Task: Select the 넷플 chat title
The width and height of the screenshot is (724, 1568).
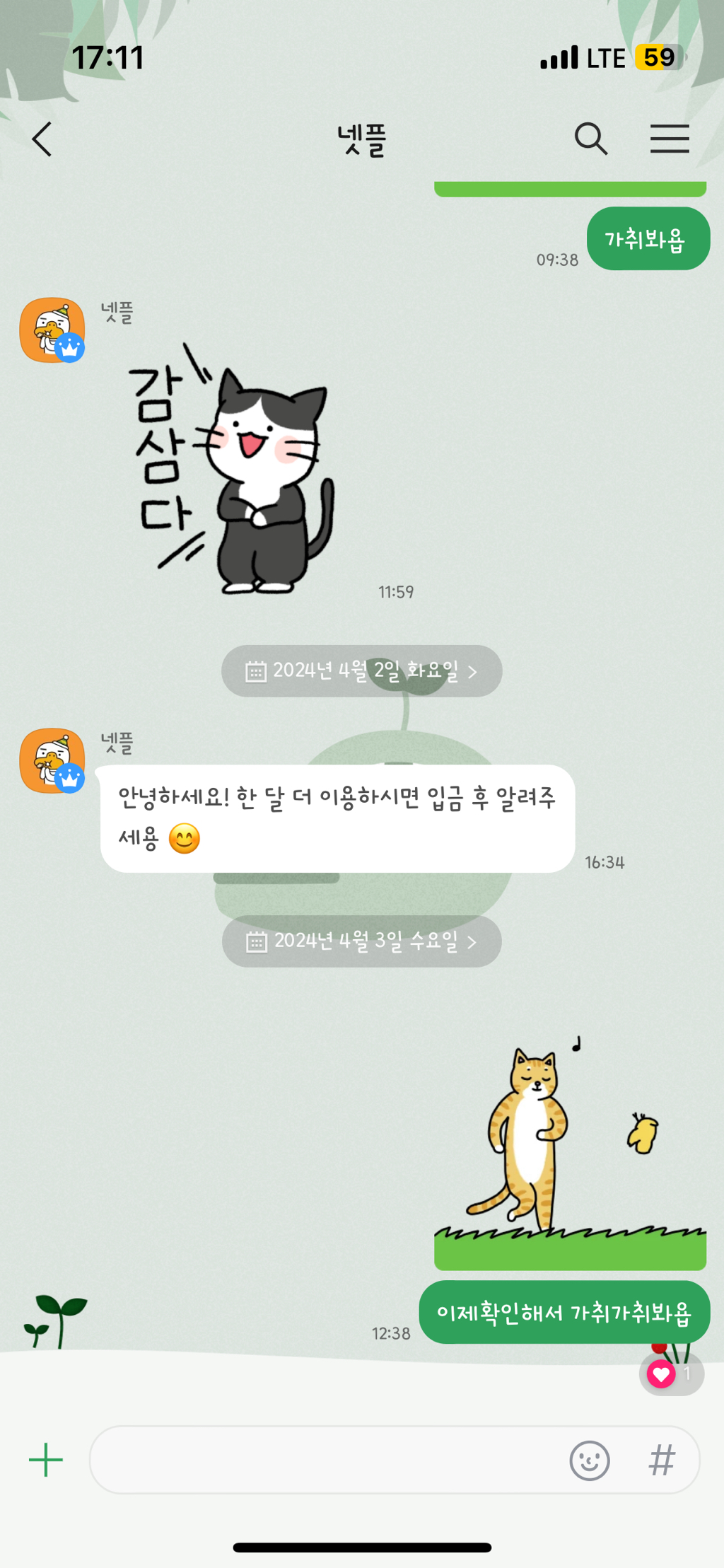Action: tap(362, 139)
